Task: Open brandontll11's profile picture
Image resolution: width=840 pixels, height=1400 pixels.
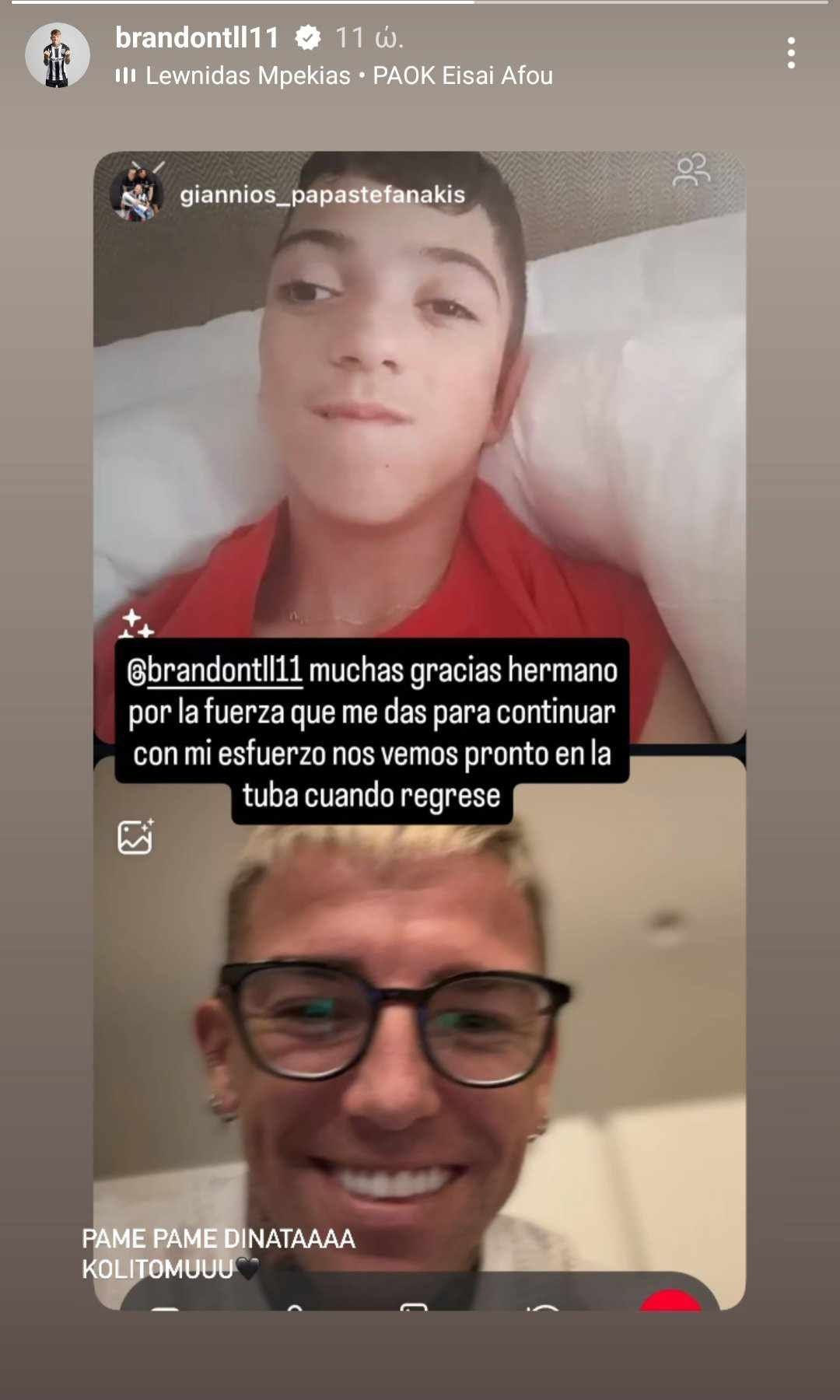Action: 58,55
